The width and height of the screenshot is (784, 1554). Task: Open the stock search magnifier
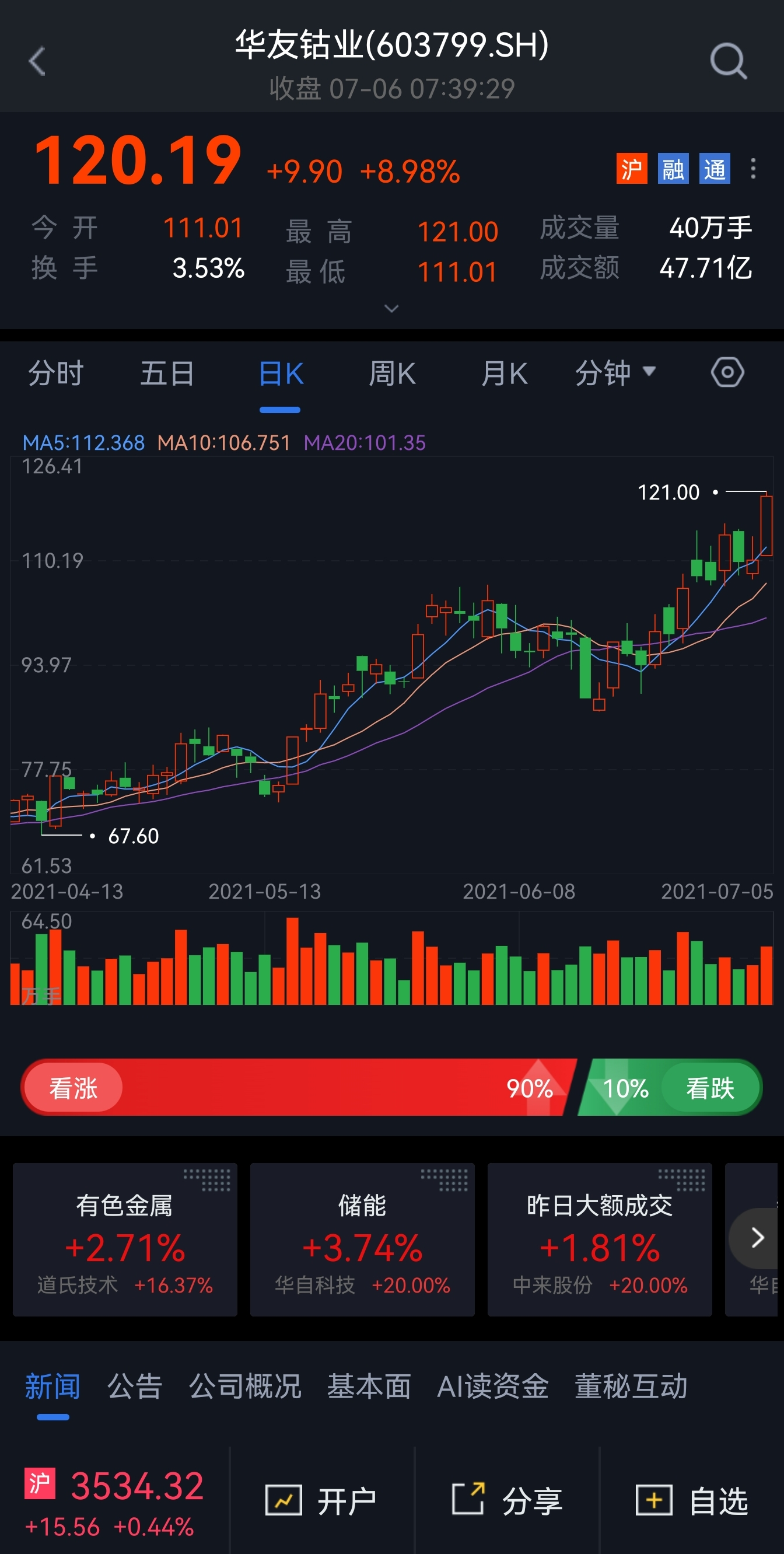[x=728, y=61]
